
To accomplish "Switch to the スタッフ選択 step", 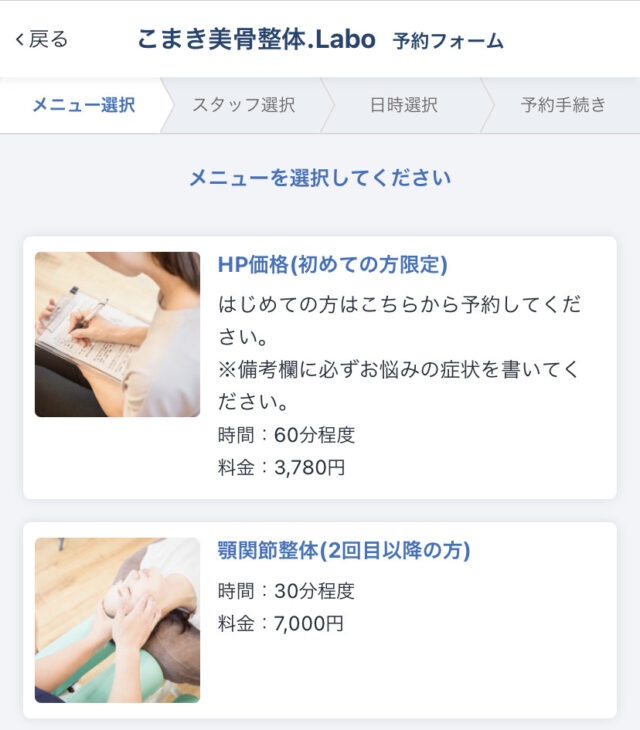I will 243,105.
